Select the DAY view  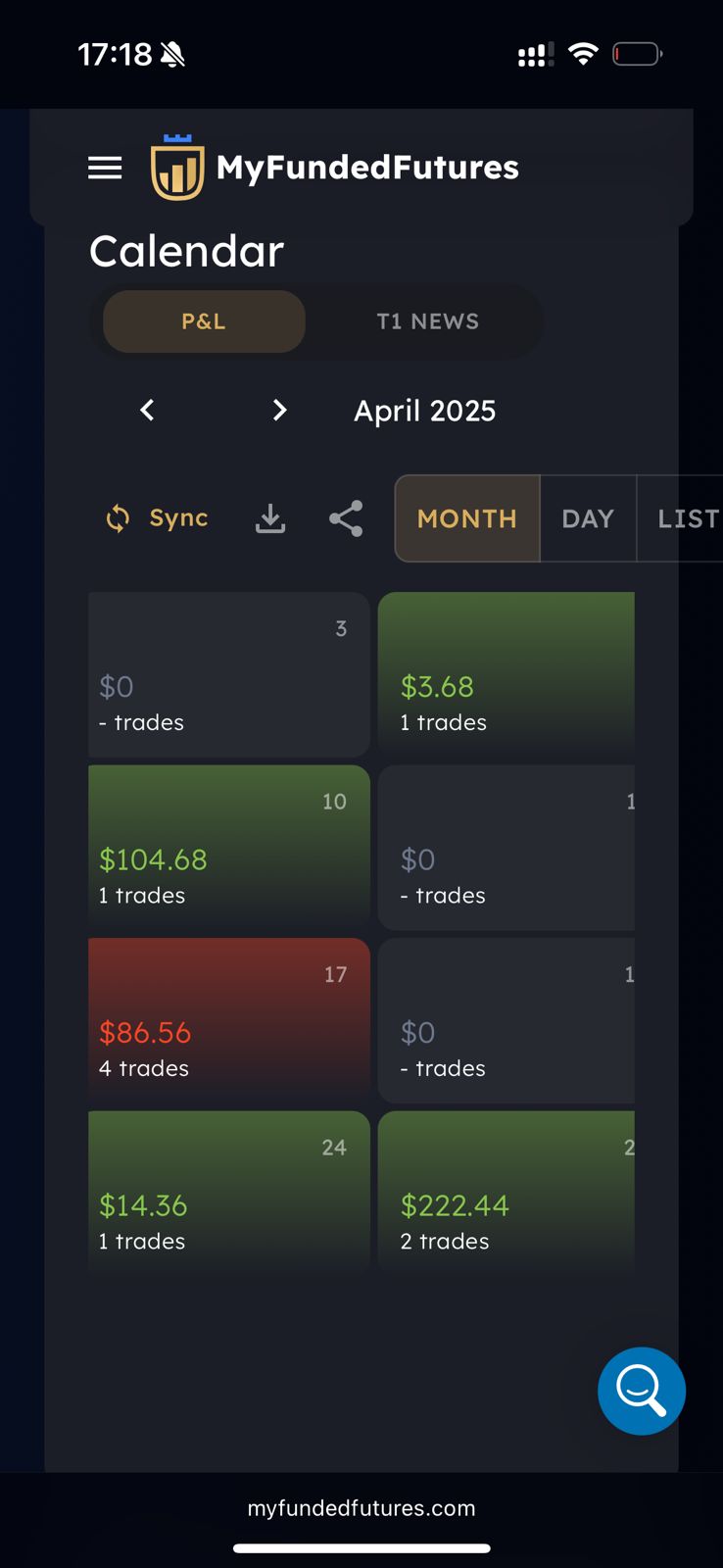pyautogui.click(x=588, y=518)
